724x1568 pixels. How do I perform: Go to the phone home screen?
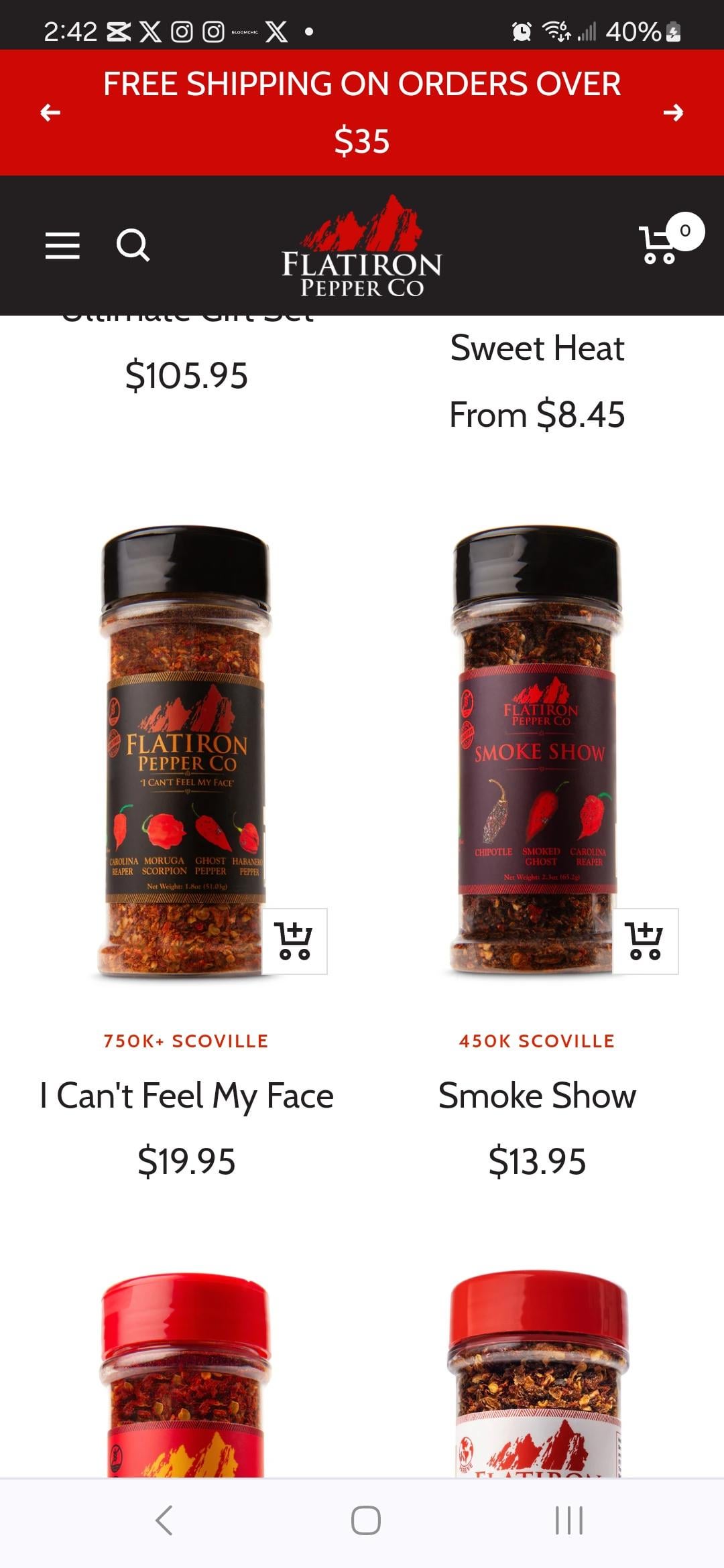365,1520
